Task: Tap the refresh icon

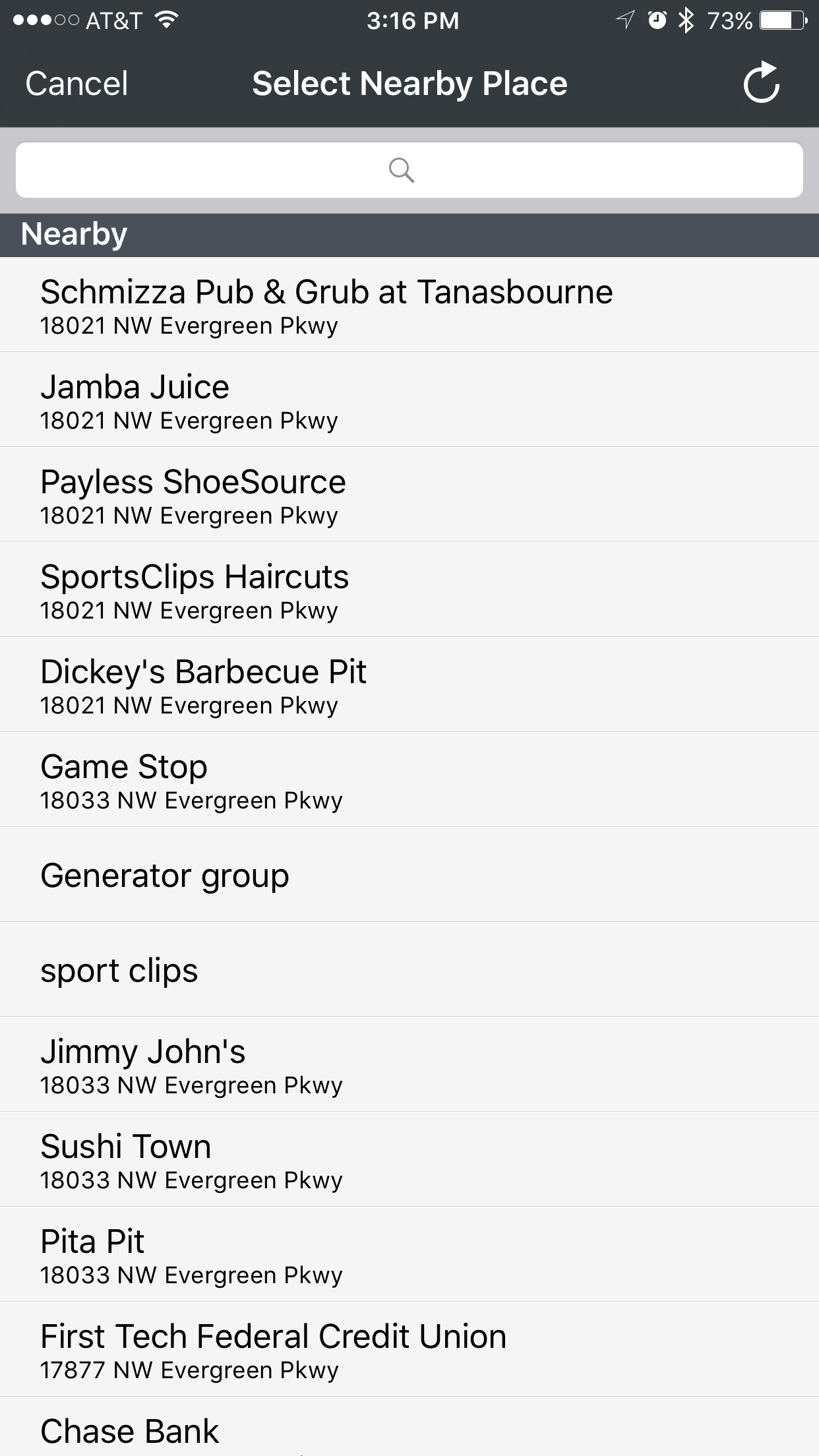Action: point(761,83)
